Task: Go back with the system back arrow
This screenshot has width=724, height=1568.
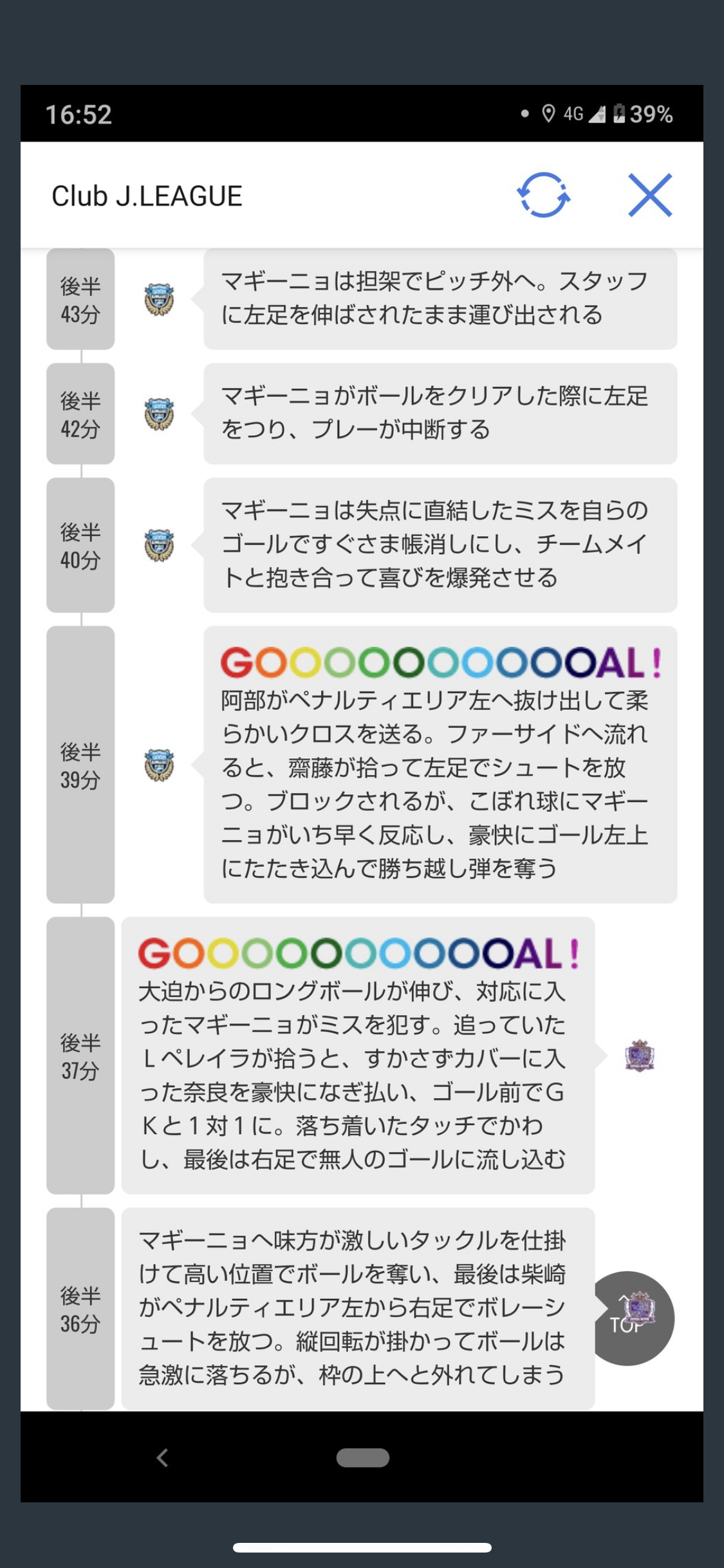Action: (163, 1457)
